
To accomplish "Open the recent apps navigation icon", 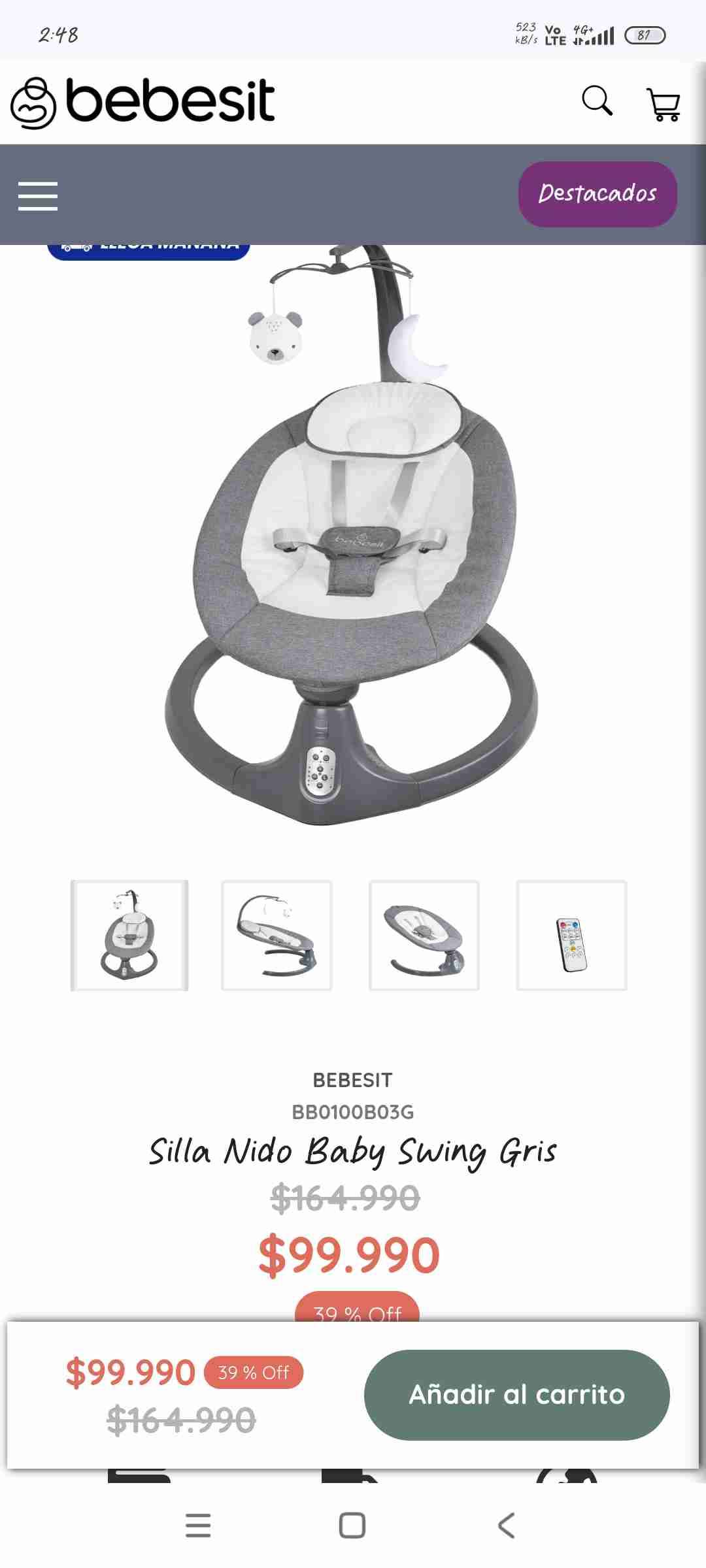I will [x=199, y=1526].
